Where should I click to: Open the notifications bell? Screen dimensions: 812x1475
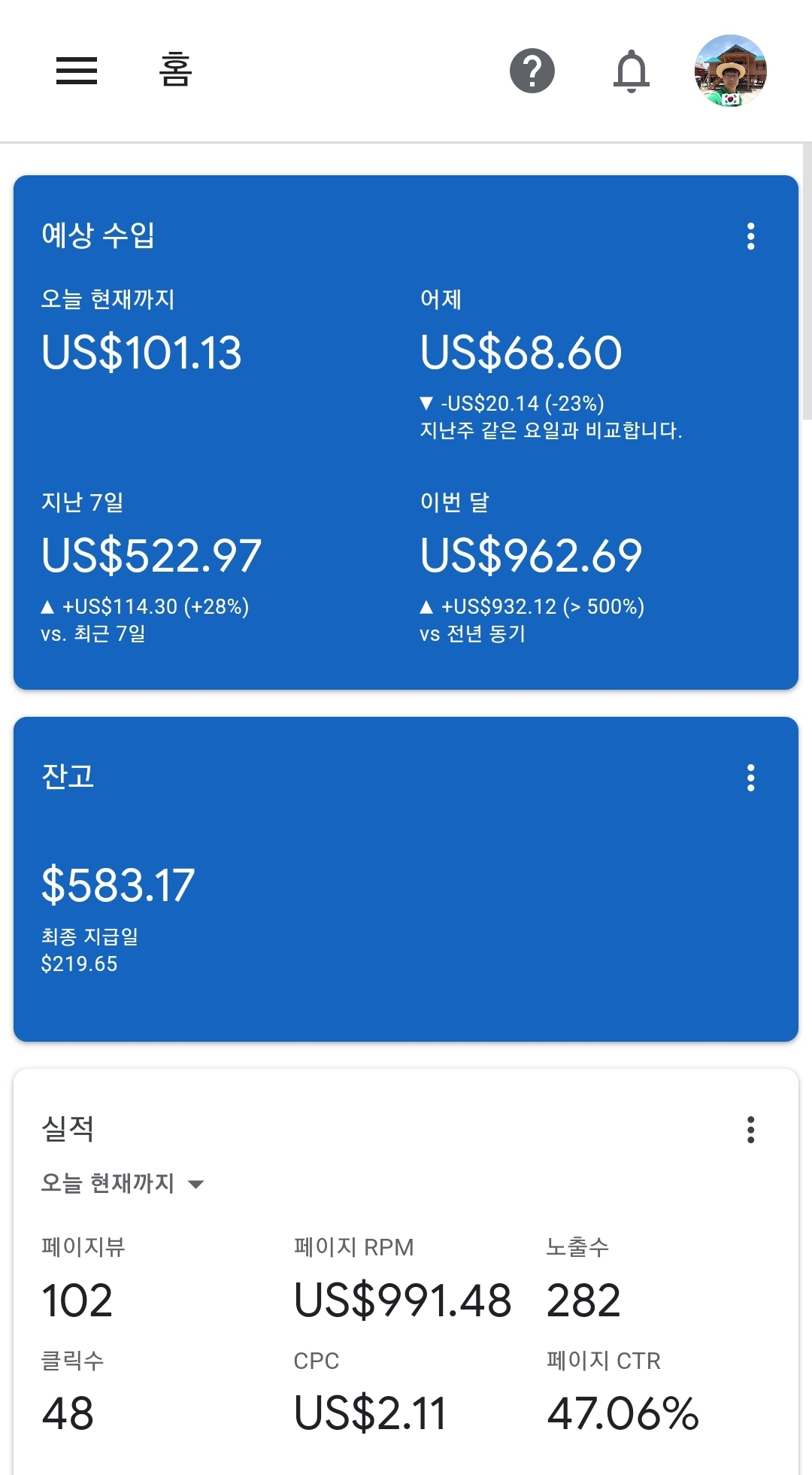pos(632,71)
